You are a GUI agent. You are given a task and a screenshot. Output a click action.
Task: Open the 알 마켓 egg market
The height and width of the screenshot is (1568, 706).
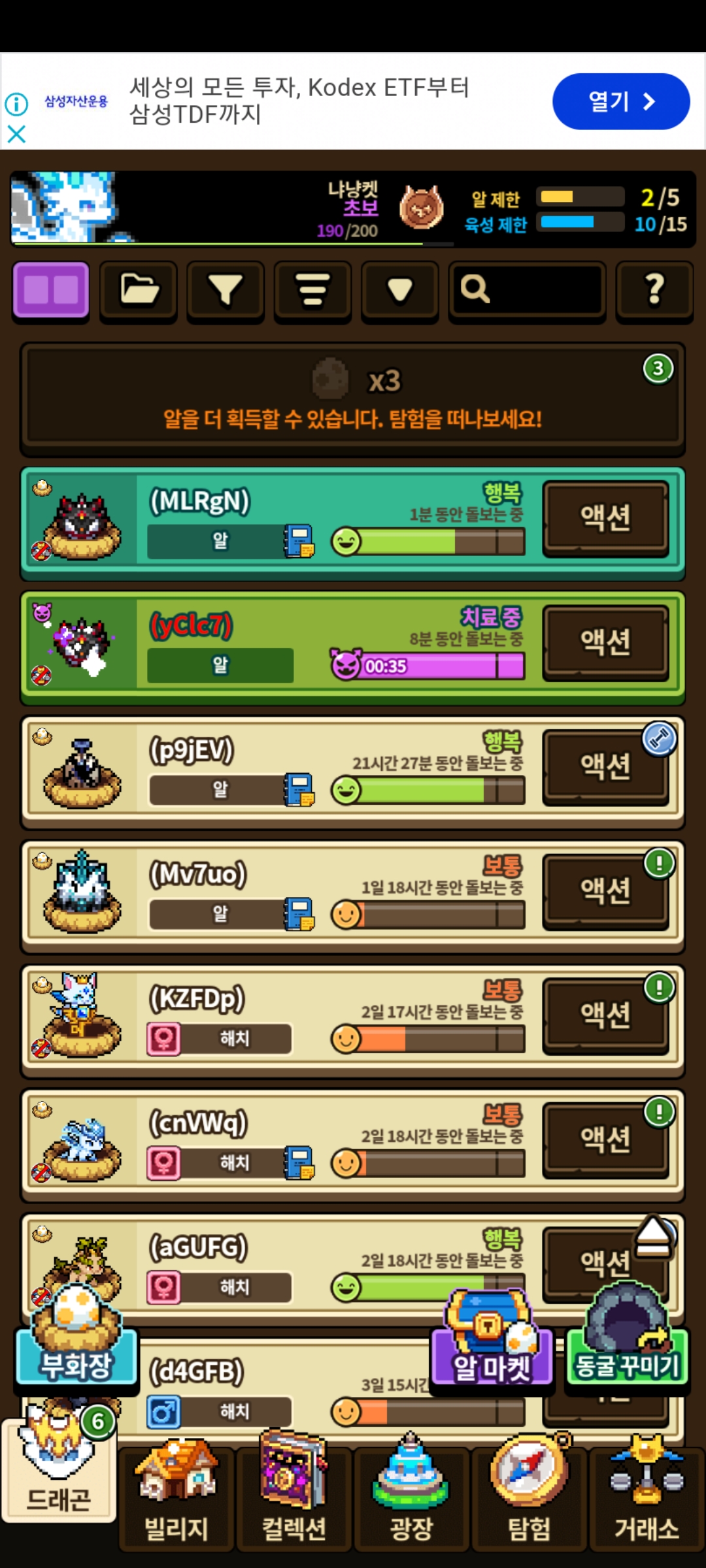tap(492, 1352)
